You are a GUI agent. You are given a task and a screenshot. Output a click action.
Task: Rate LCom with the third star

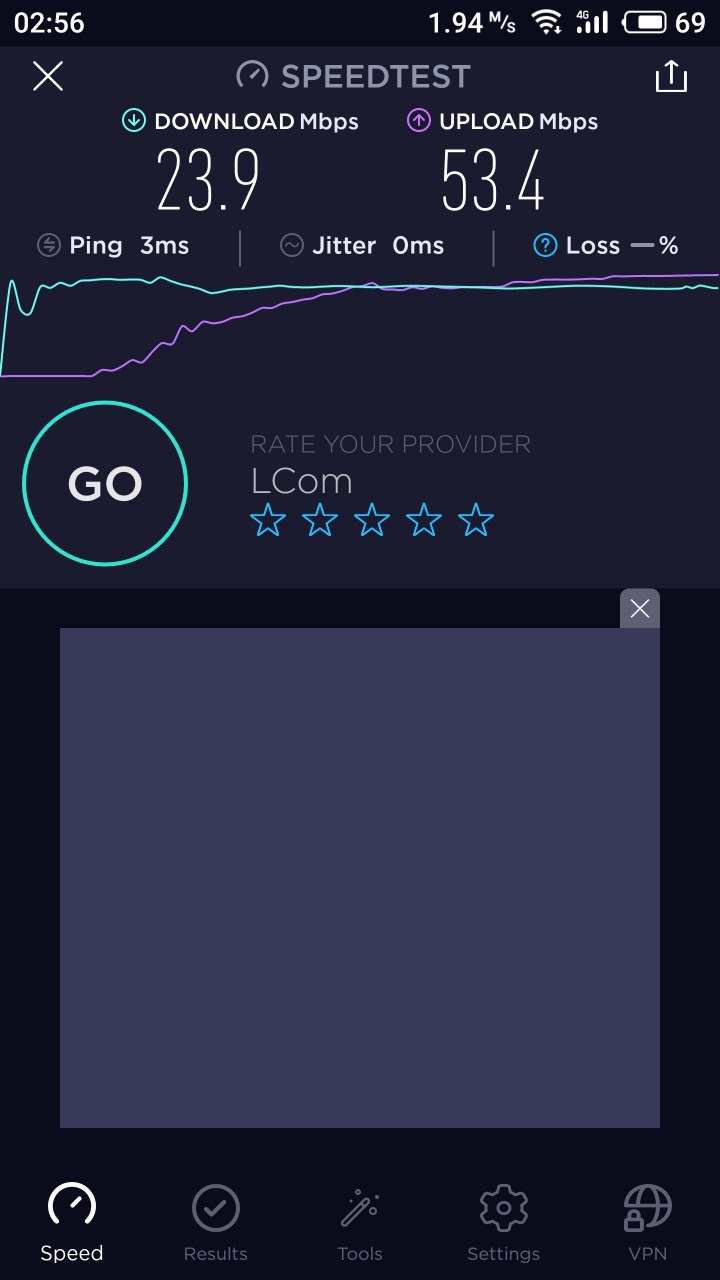(x=372, y=520)
